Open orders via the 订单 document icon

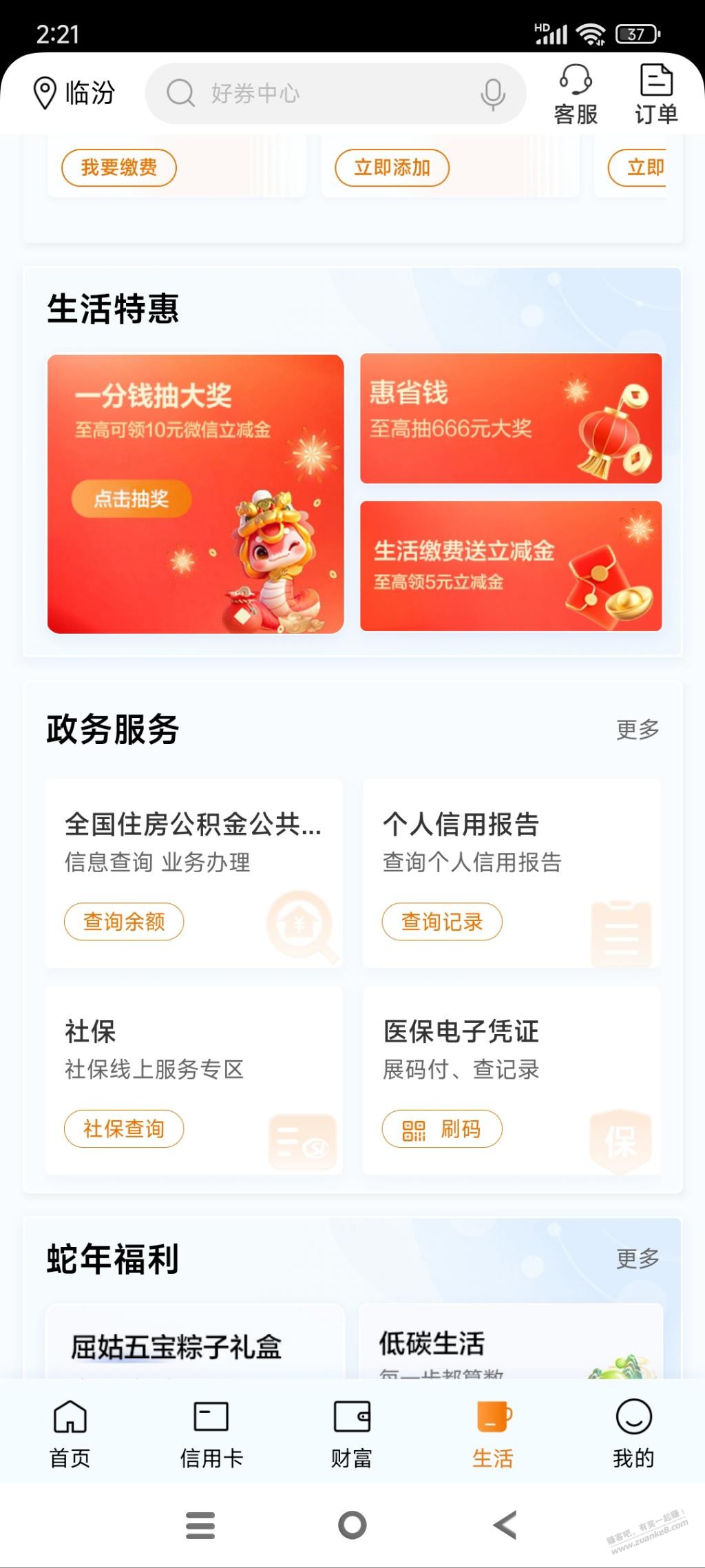[657, 92]
